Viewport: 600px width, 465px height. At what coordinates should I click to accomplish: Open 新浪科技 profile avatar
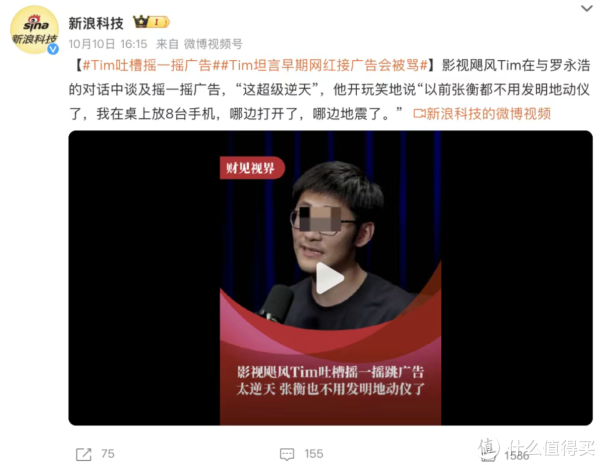click(34, 29)
